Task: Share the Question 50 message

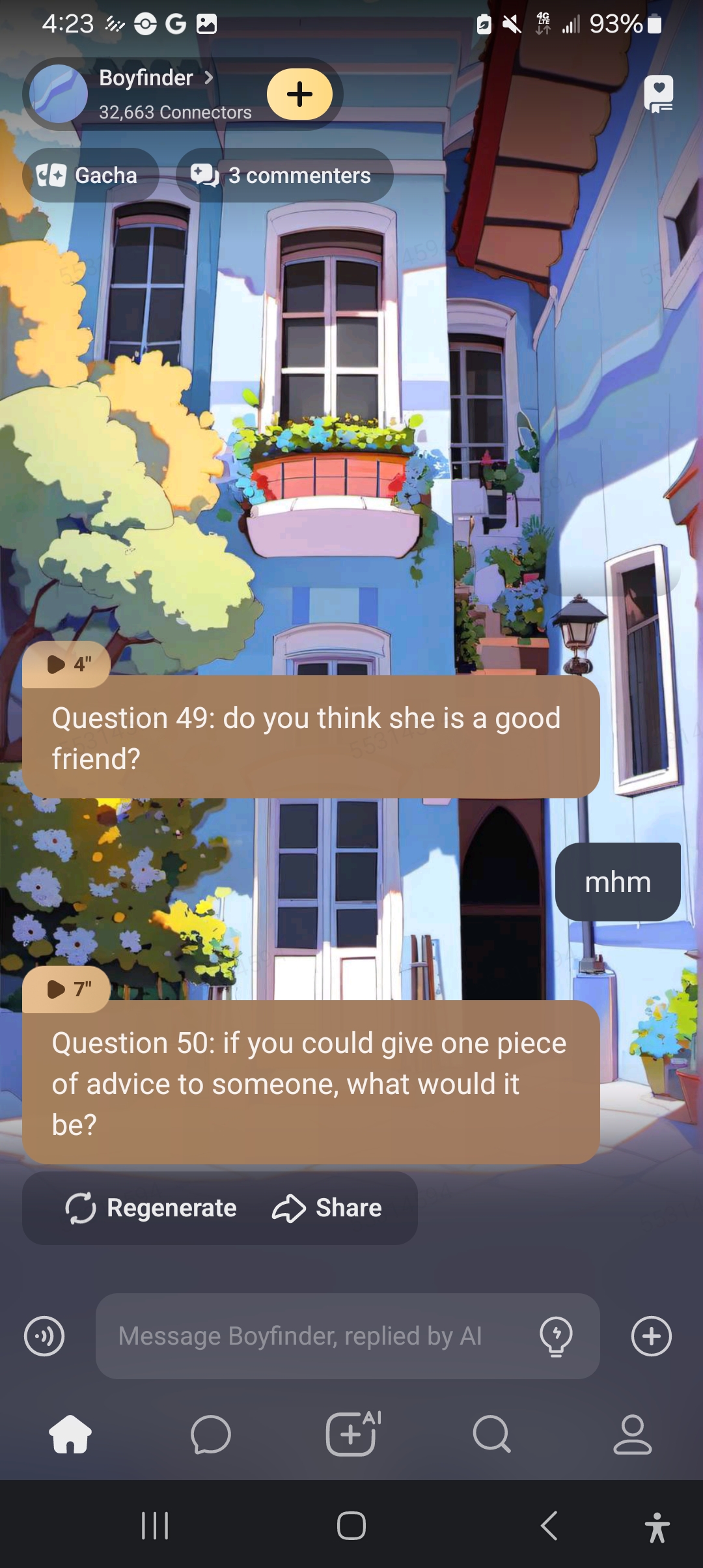Action: [327, 1208]
